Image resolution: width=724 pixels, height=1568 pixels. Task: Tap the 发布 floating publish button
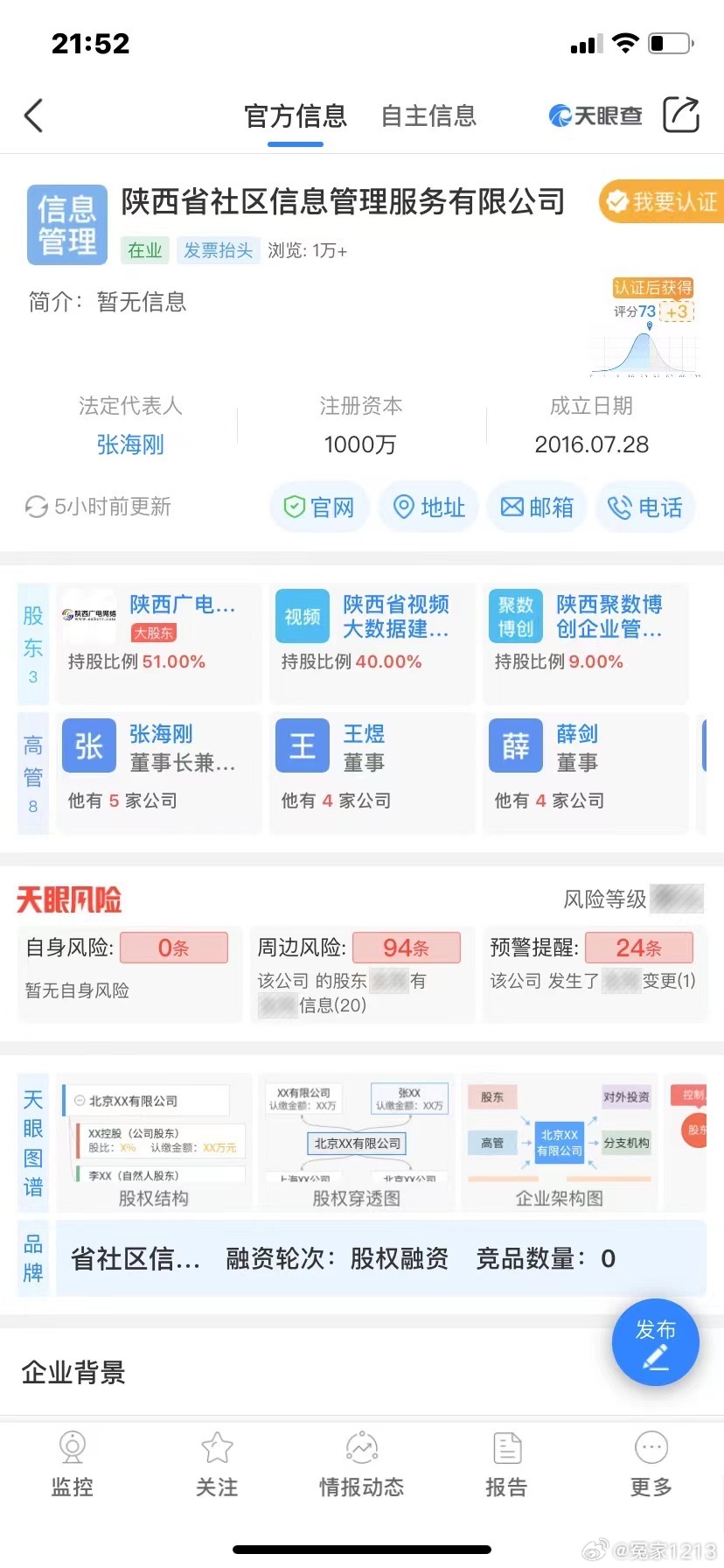[x=655, y=1343]
